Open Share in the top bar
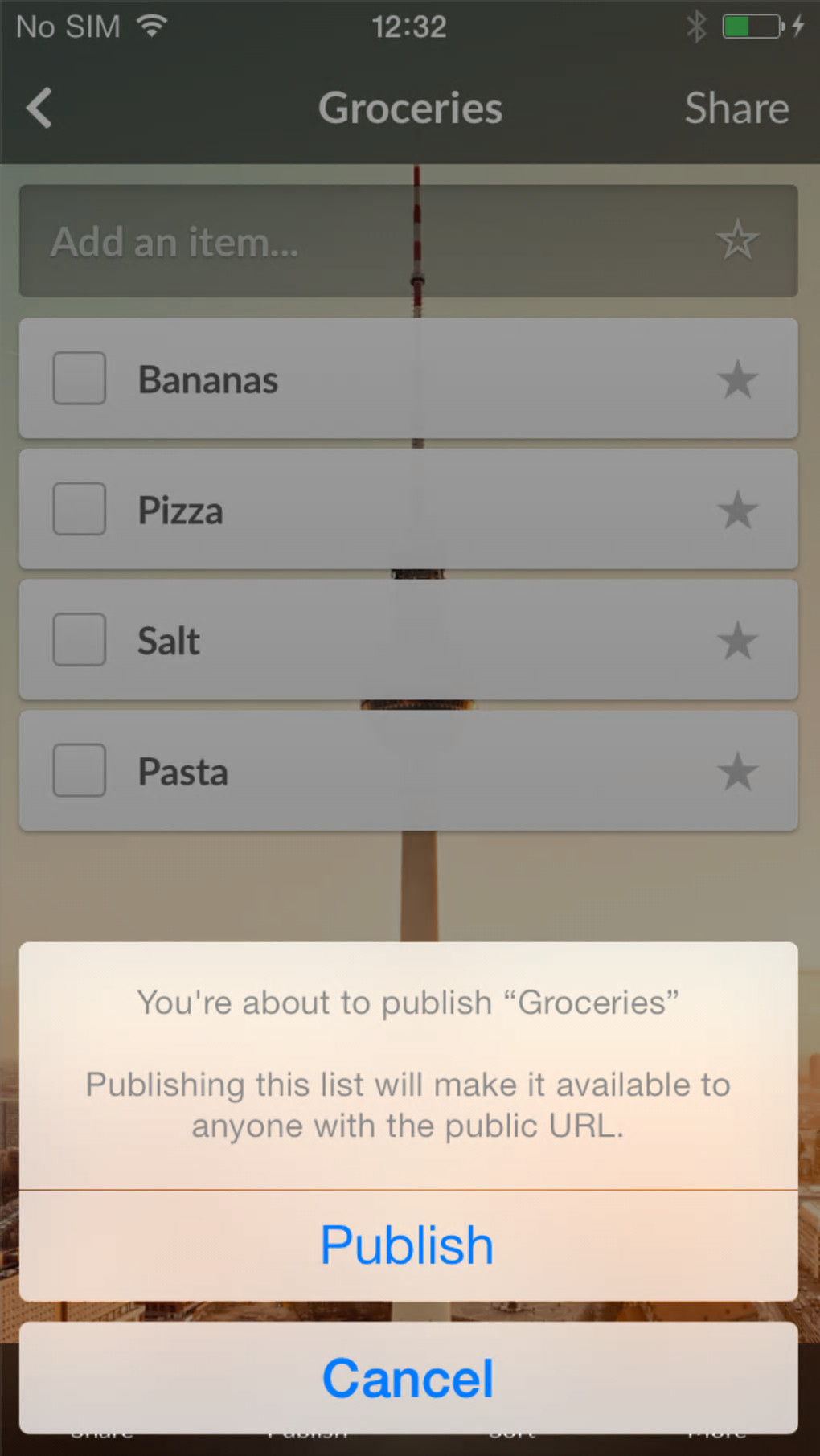820x1456 pixels. click(x=736, y=109)
